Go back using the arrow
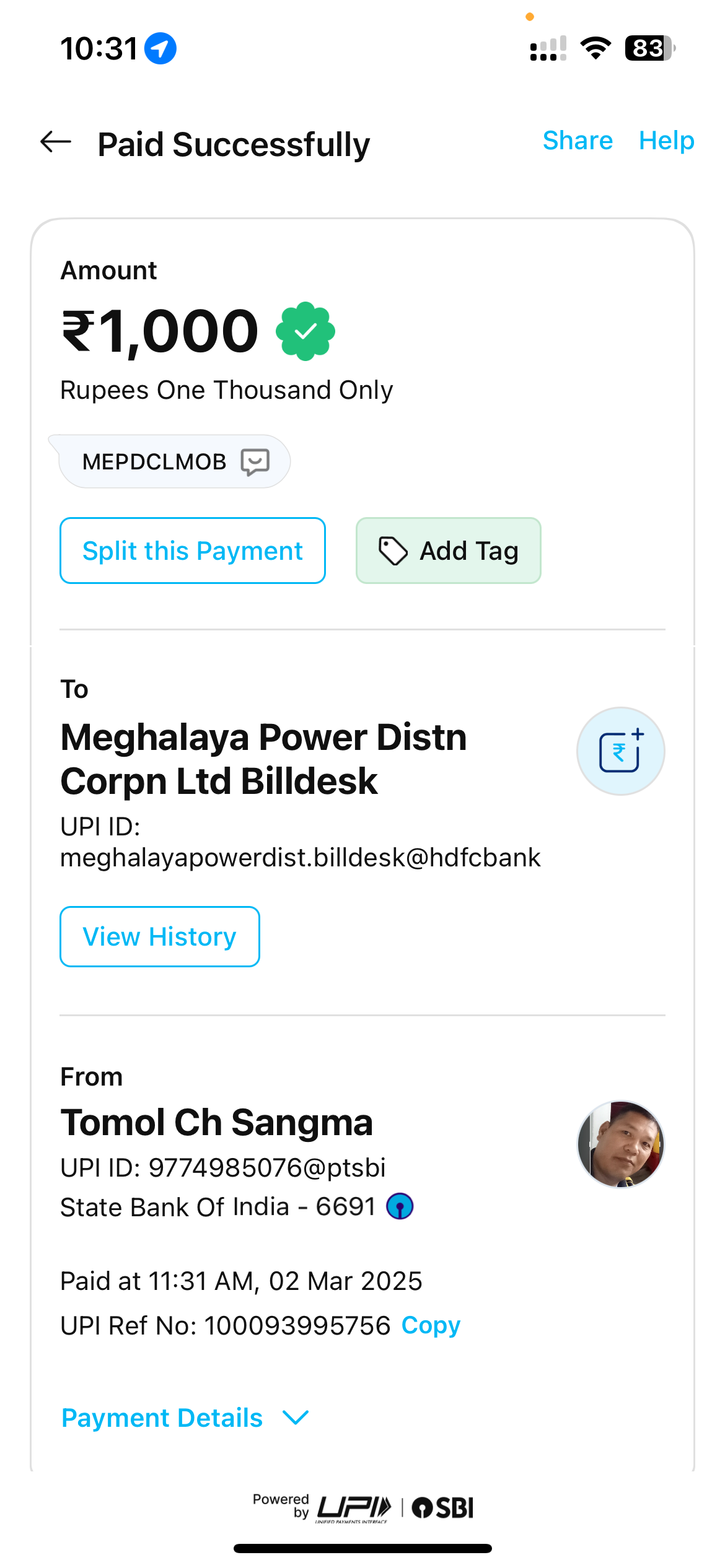725x1568 pixels. (56, 142)
